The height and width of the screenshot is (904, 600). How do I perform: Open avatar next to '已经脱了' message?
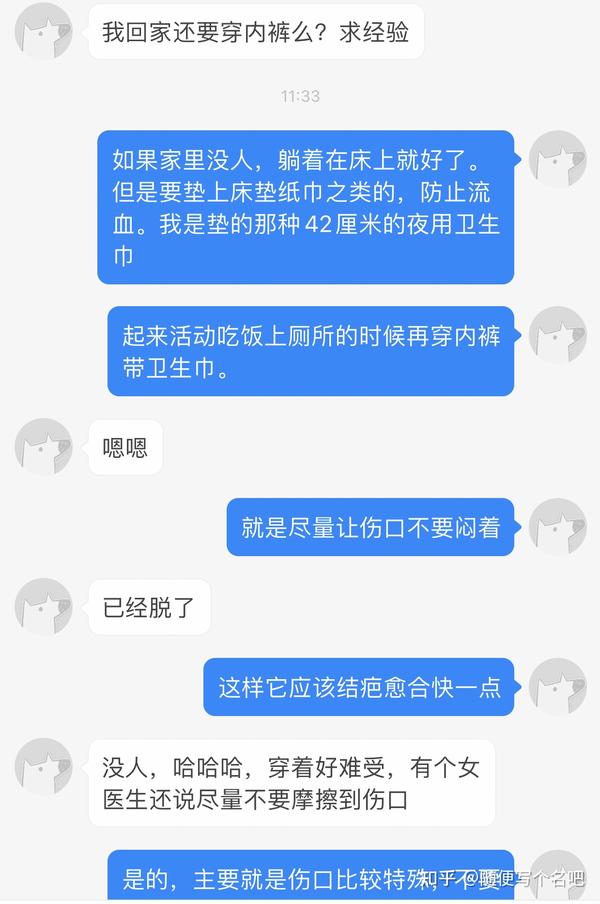pos(43,606)
